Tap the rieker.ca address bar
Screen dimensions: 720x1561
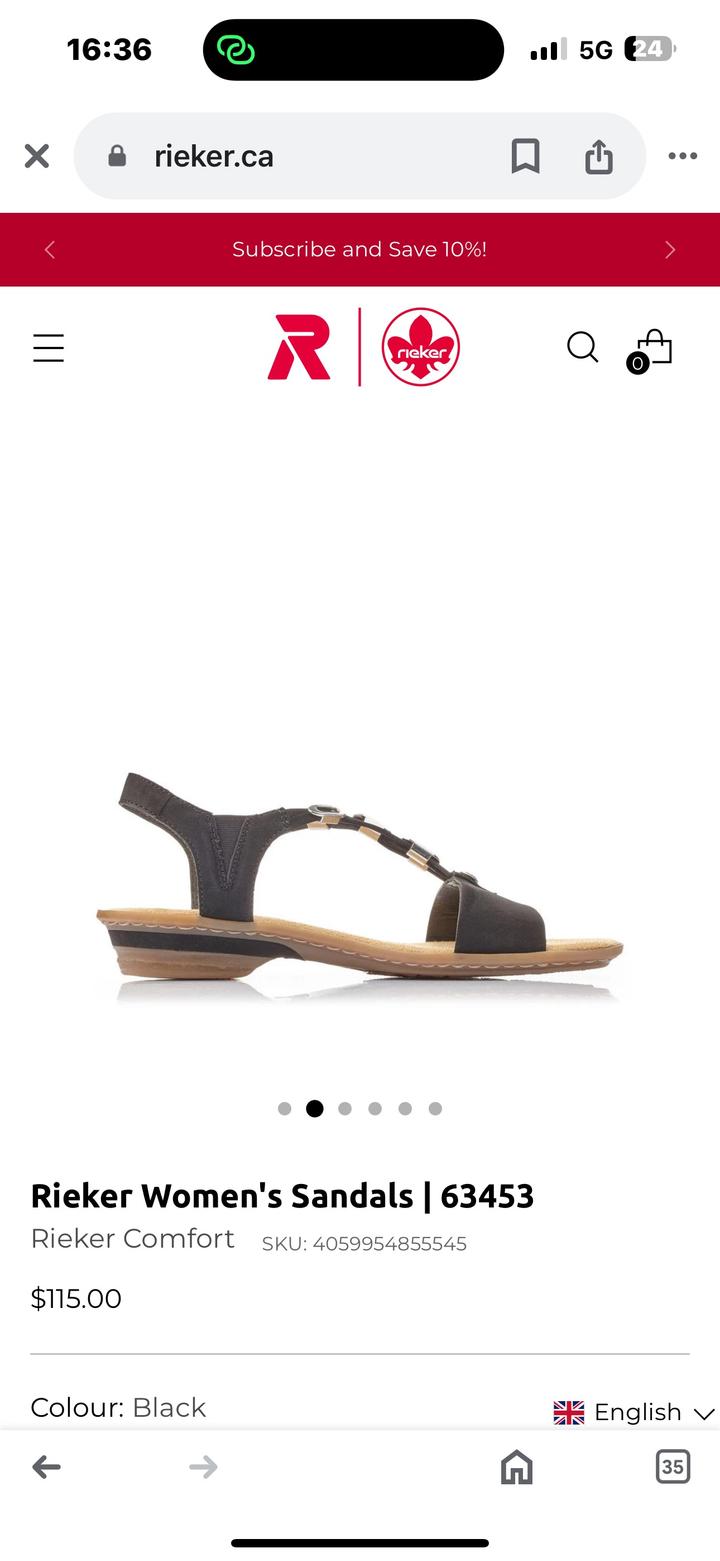pos(300,156)
